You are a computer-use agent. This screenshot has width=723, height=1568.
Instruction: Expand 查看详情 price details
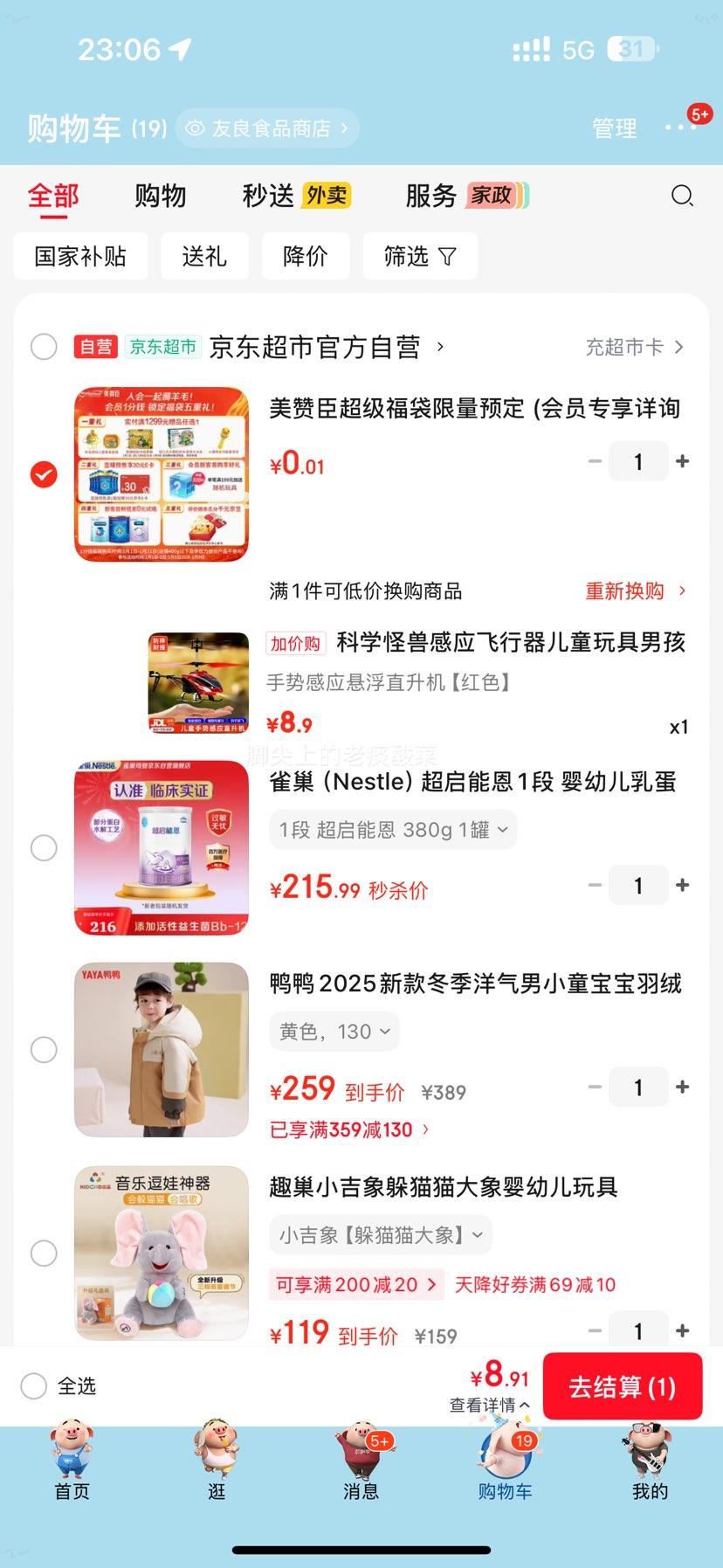tap(489, 1406)
